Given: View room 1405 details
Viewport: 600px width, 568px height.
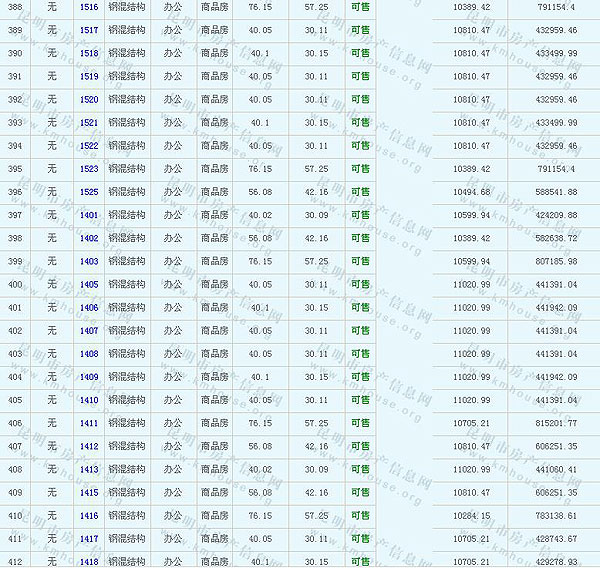Looking at the screenshot, I should pyautogui.click(x=89, y=285).
